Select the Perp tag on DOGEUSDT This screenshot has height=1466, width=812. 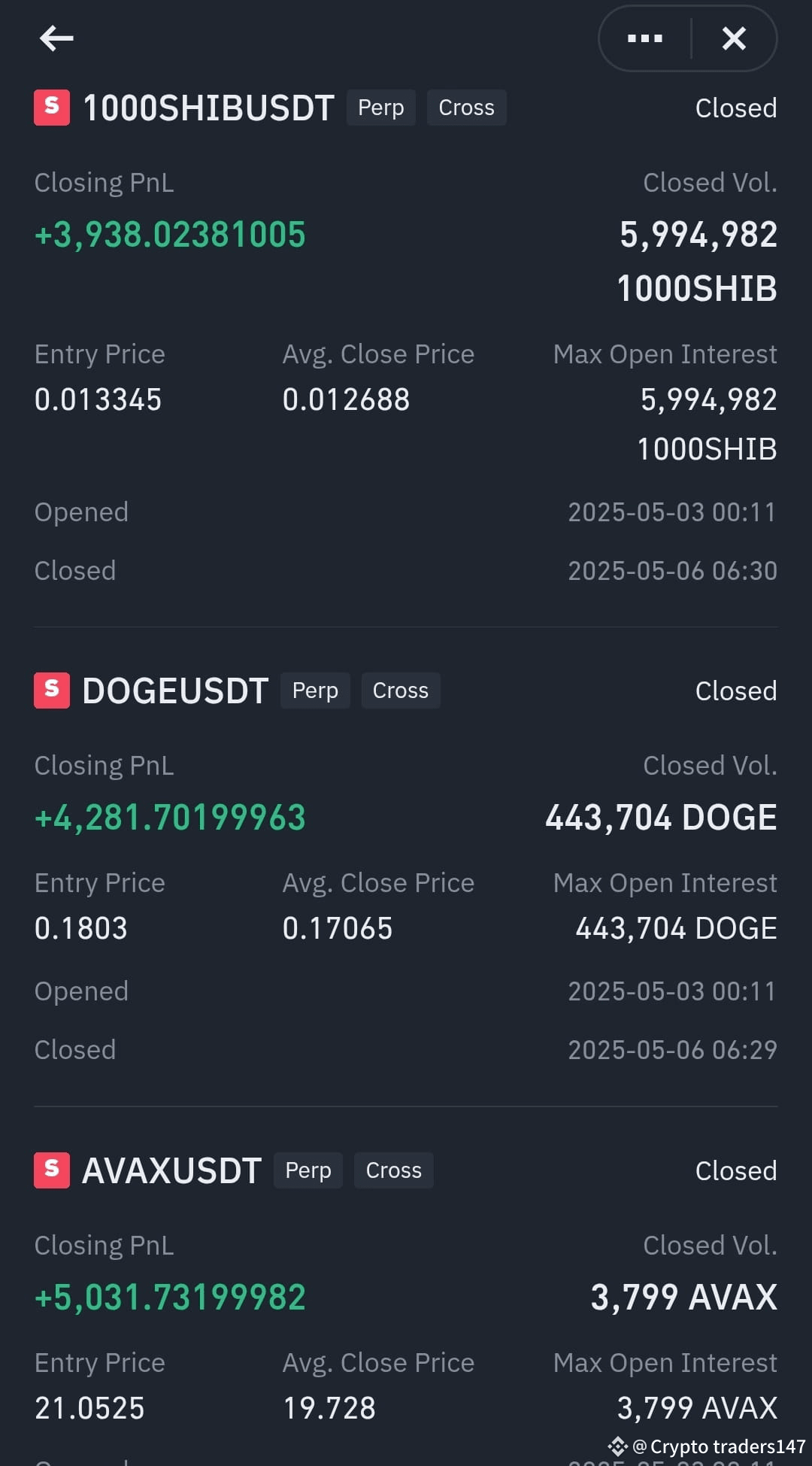click(x=315, y=690)
